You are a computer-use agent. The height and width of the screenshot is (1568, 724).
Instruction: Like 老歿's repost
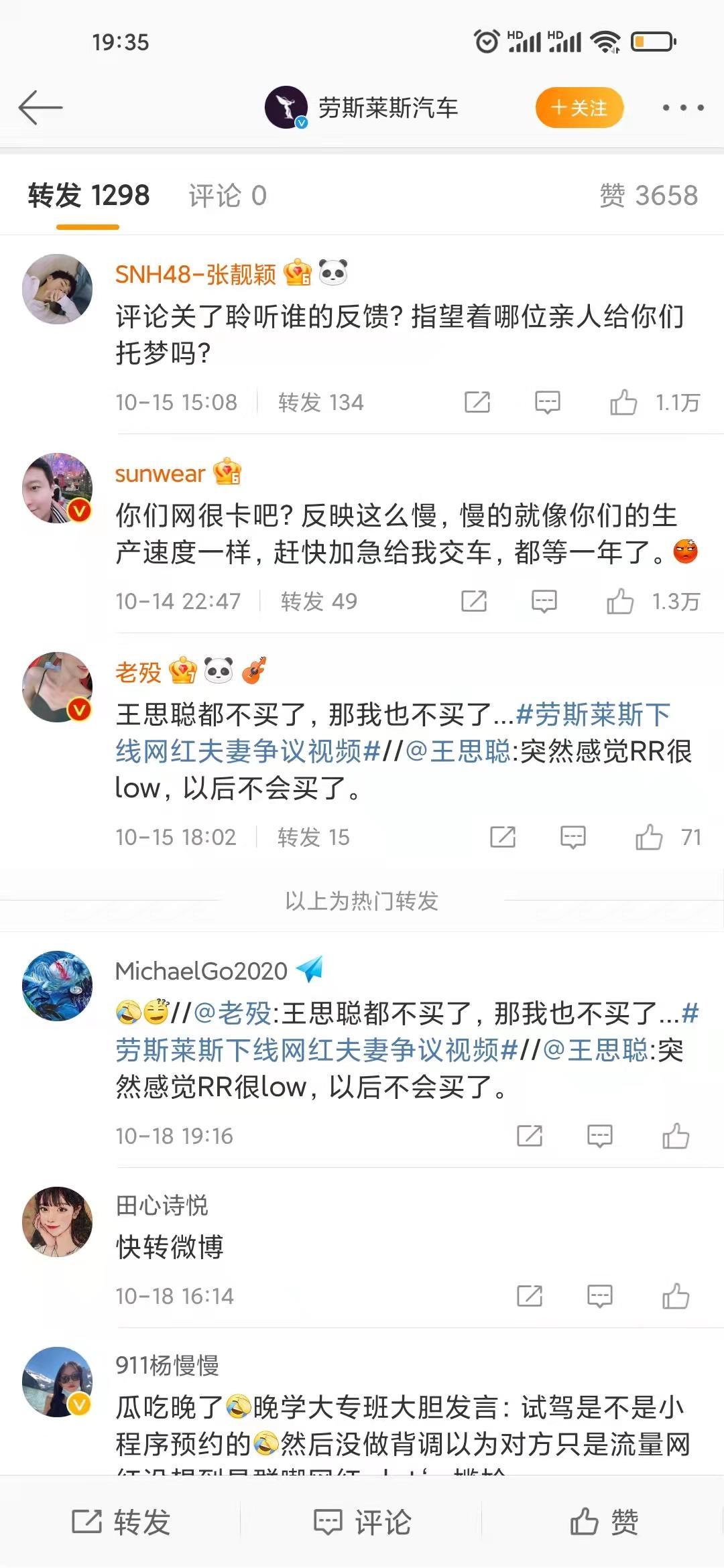(649, 837)
